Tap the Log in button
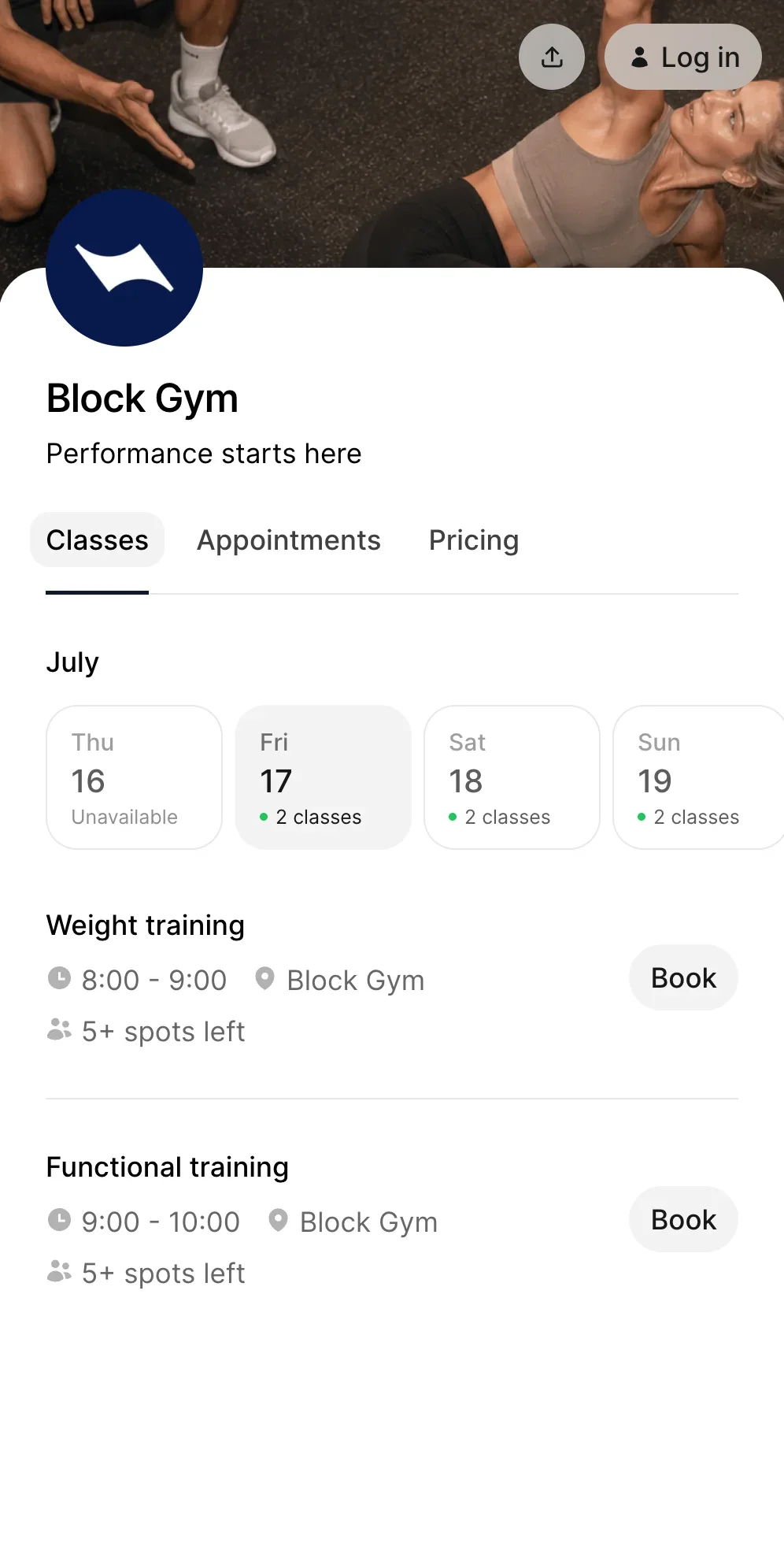 [x=683, y=57]
